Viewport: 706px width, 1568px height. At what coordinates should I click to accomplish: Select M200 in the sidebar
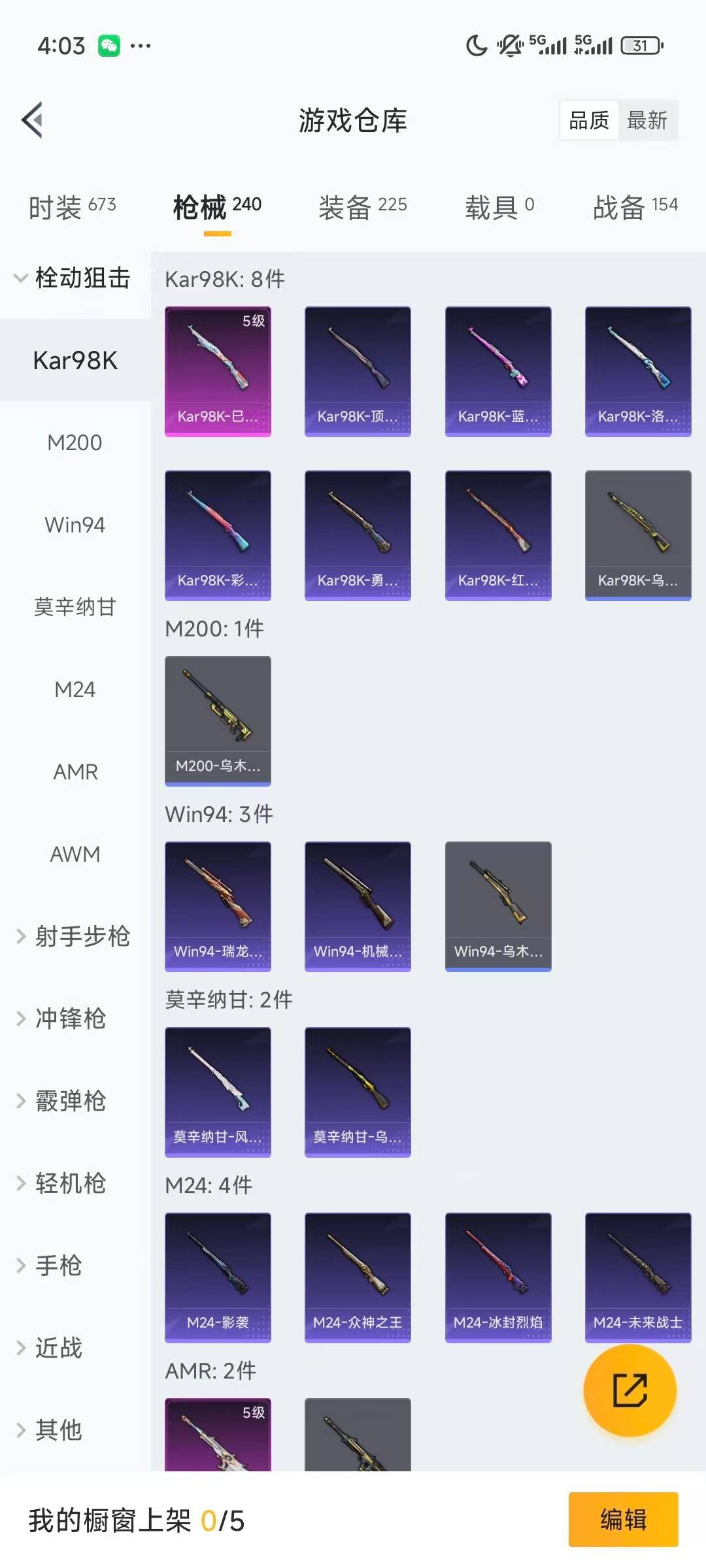coord(75,443)
